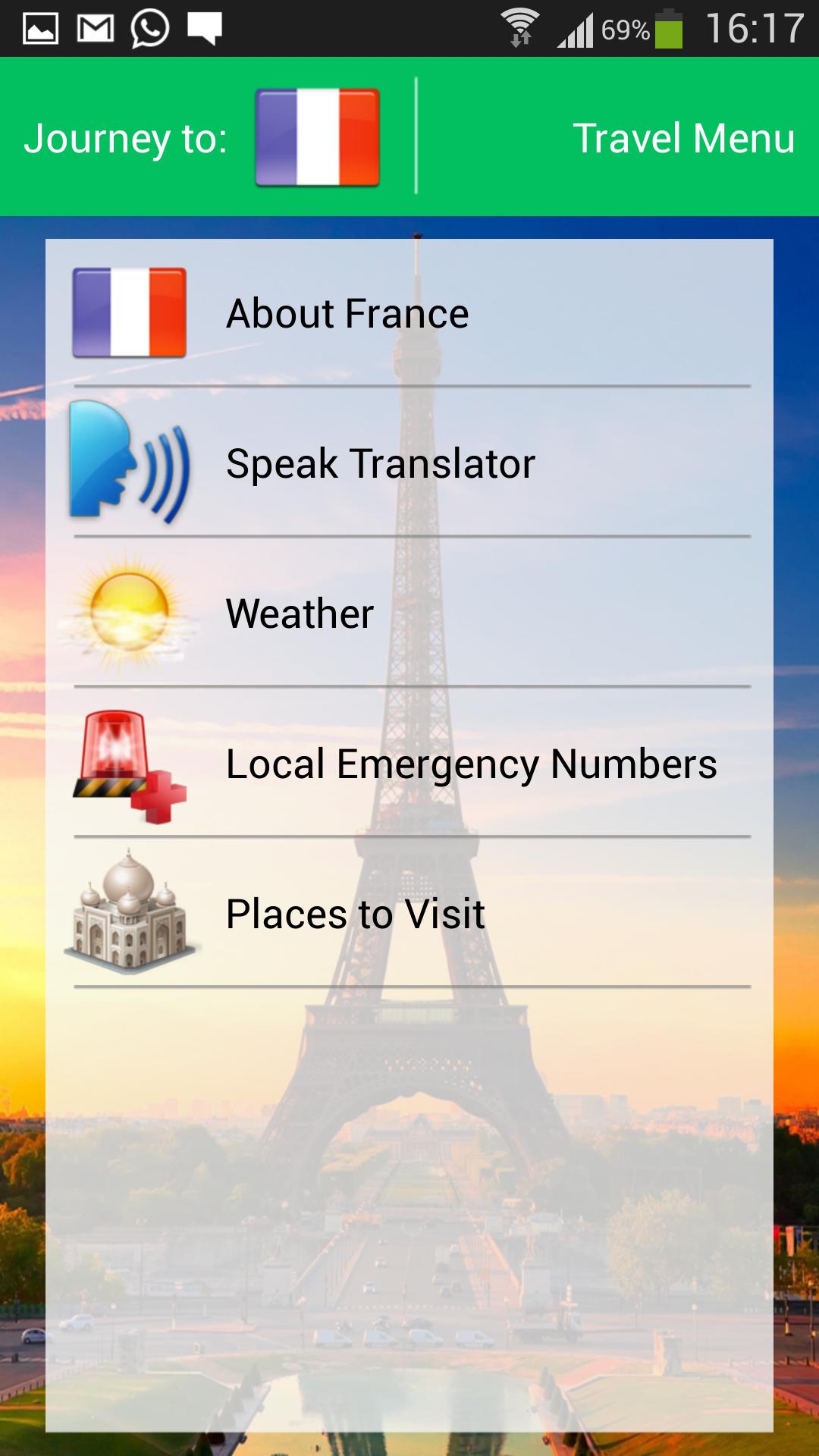This screenshot has width=819, height=1456.
Task: Choose Weather from the travel menu
Action: point(300,614)
